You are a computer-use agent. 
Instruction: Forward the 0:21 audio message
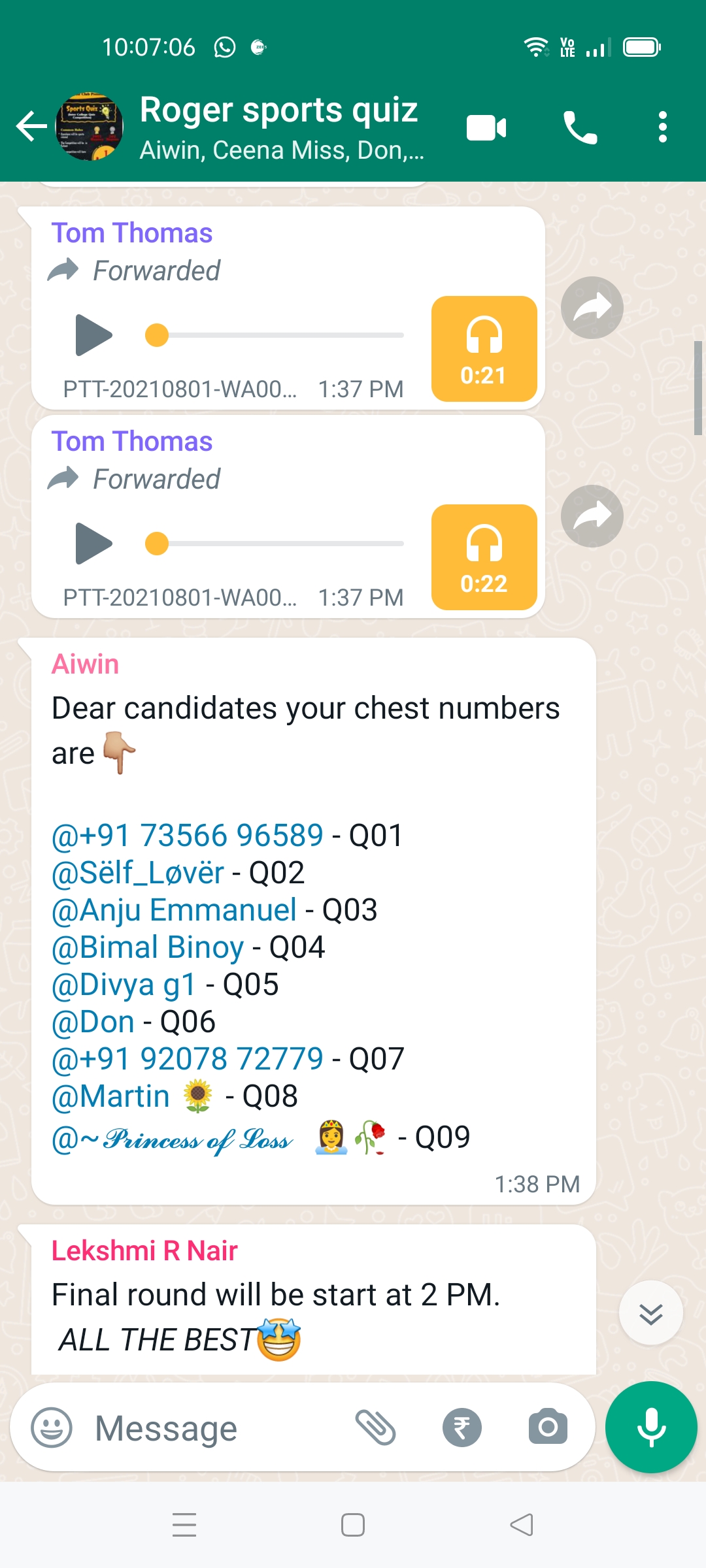[592, 308]
